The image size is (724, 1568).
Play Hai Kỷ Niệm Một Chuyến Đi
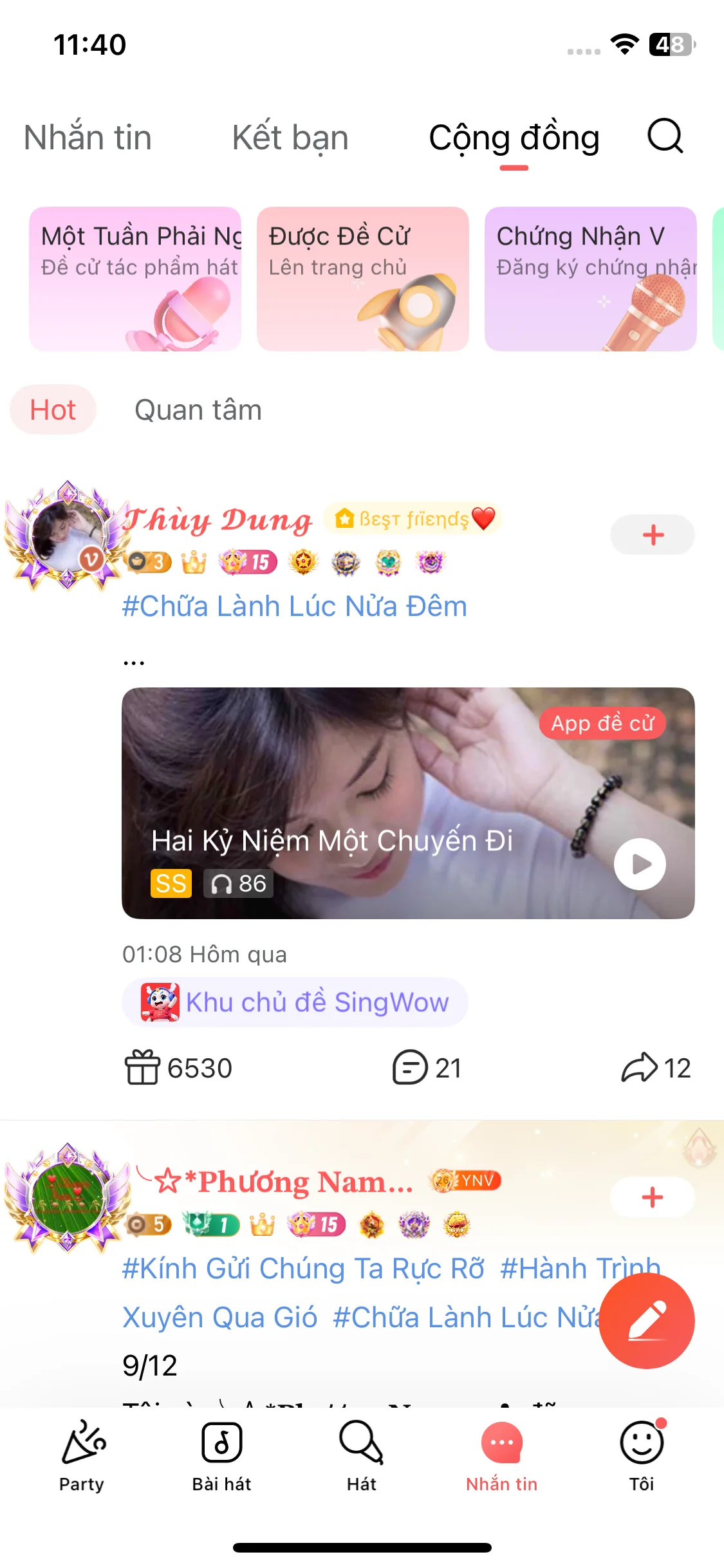point(640,864)
